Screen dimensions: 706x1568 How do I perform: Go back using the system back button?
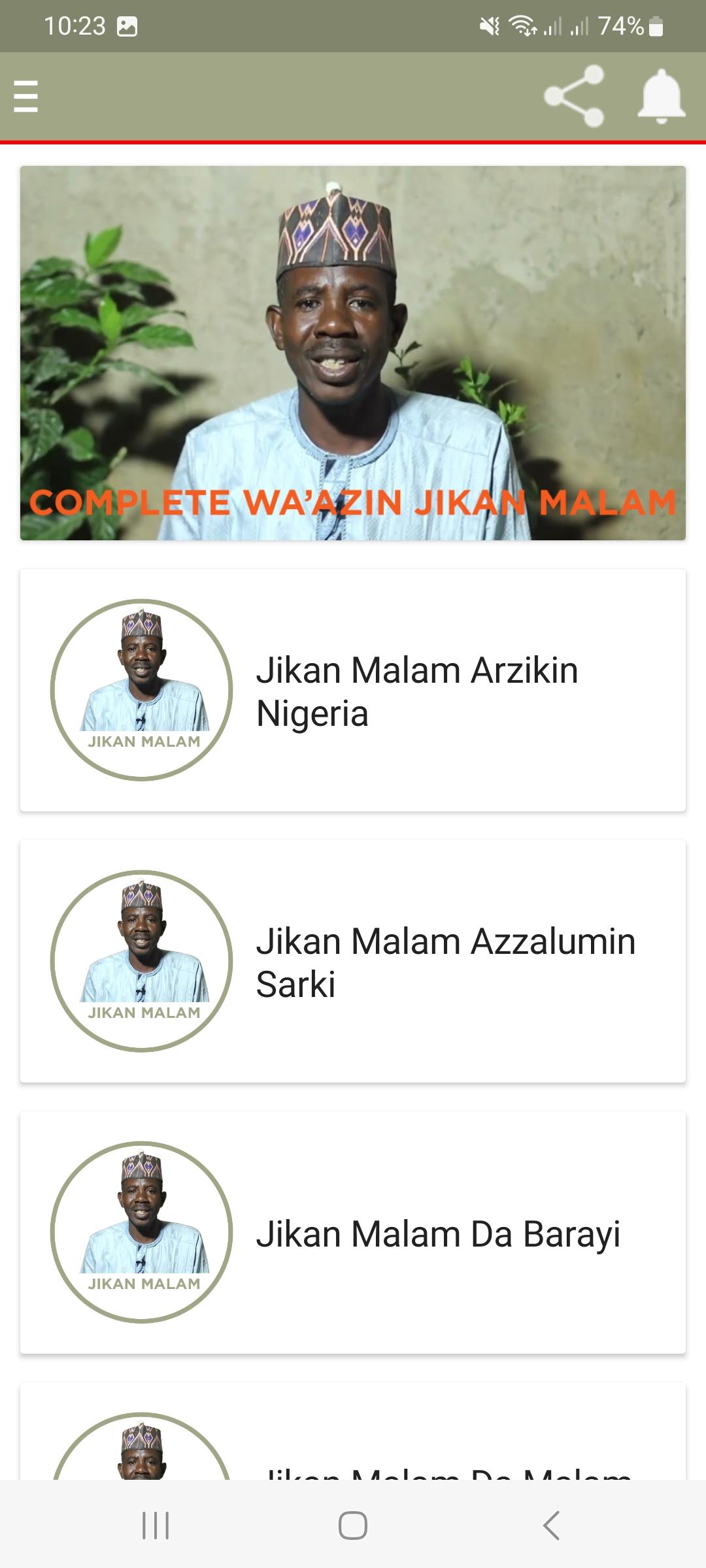(x=551, y=1526)
